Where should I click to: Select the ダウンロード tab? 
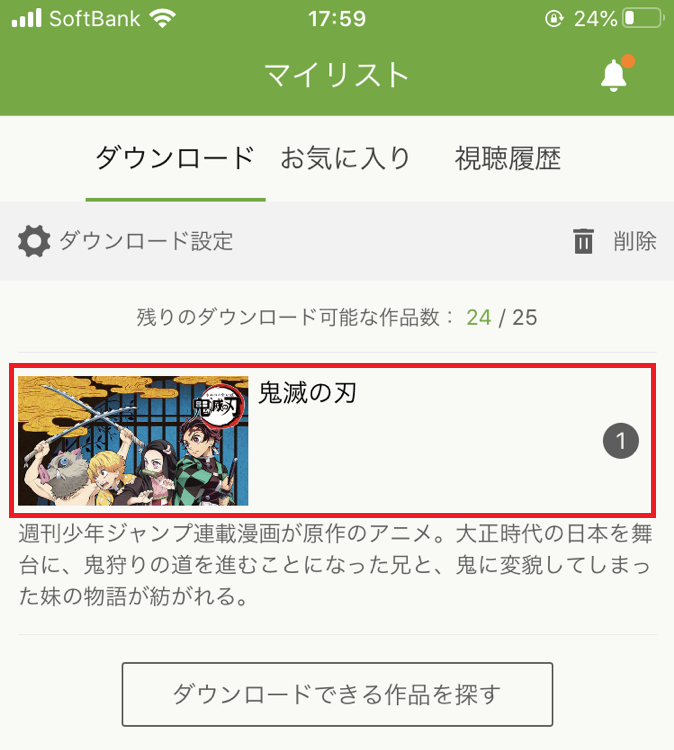point(175,158)
